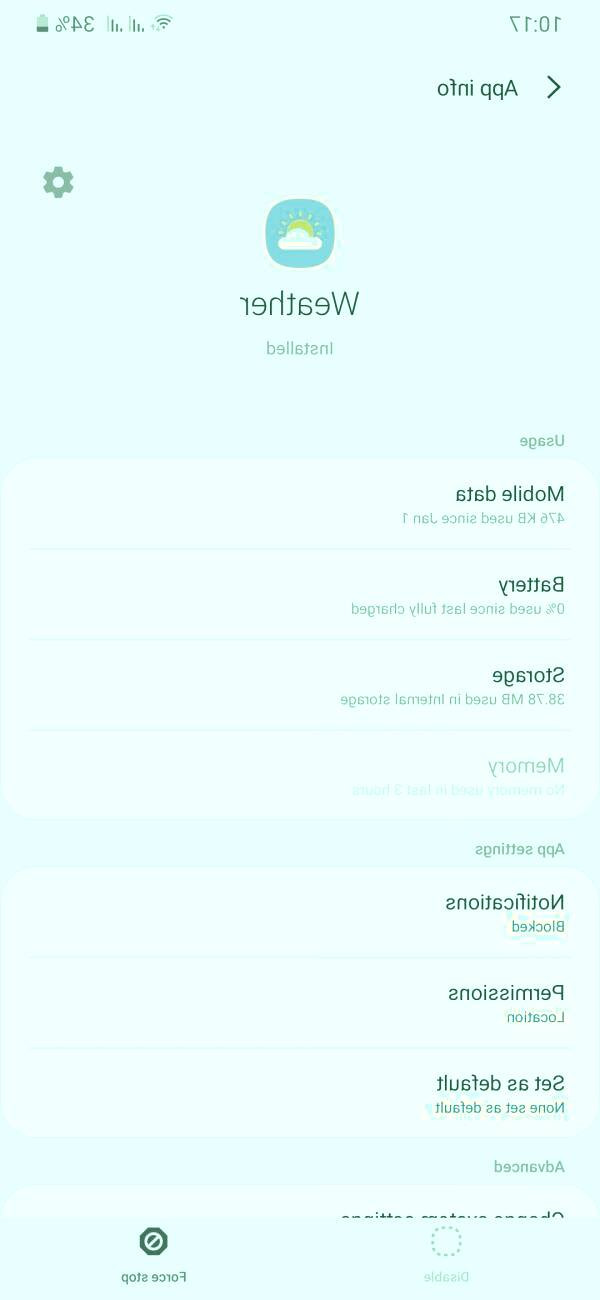Open Battery usage details

(300, 595)
